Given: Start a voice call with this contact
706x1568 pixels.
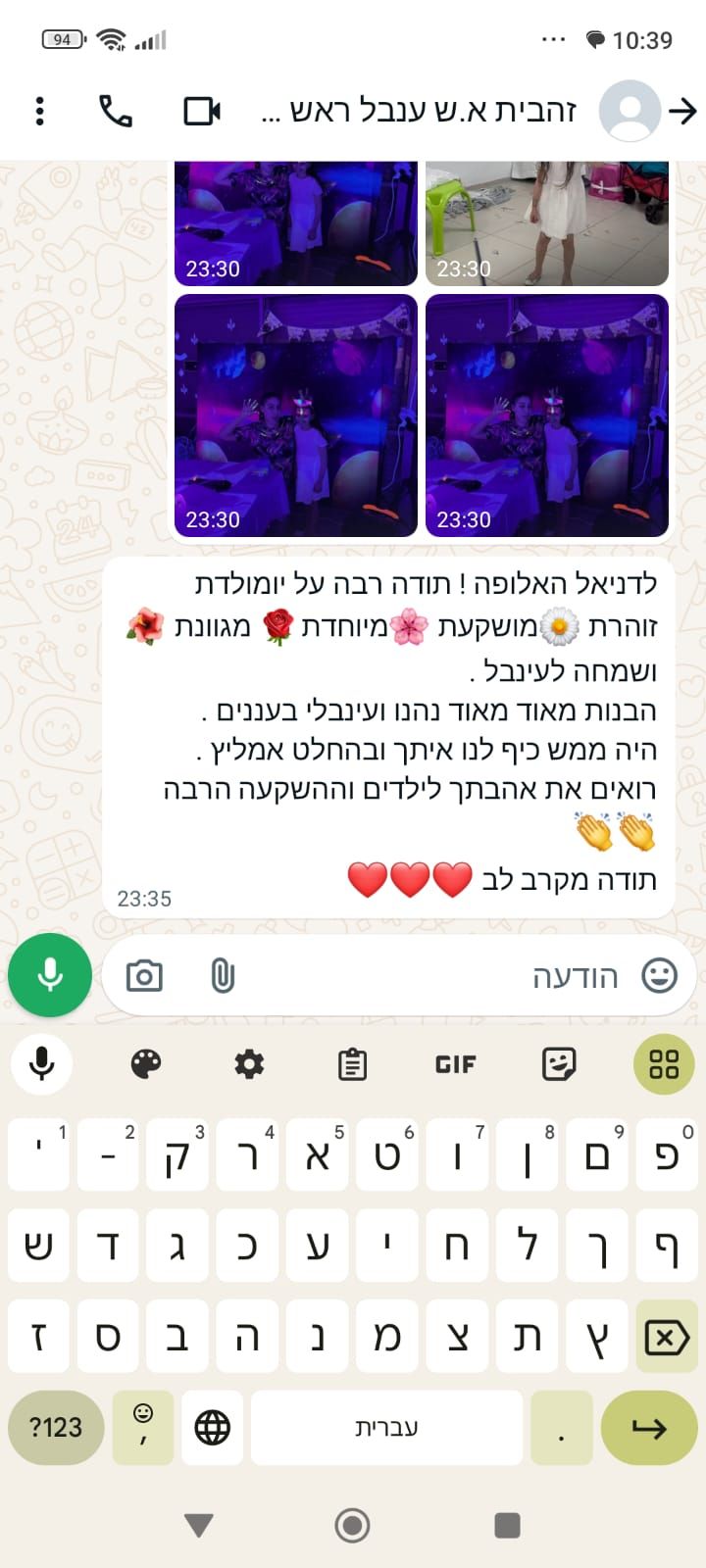Looking at the screenshot, I should pyautogui.click(x=116, y=111).
